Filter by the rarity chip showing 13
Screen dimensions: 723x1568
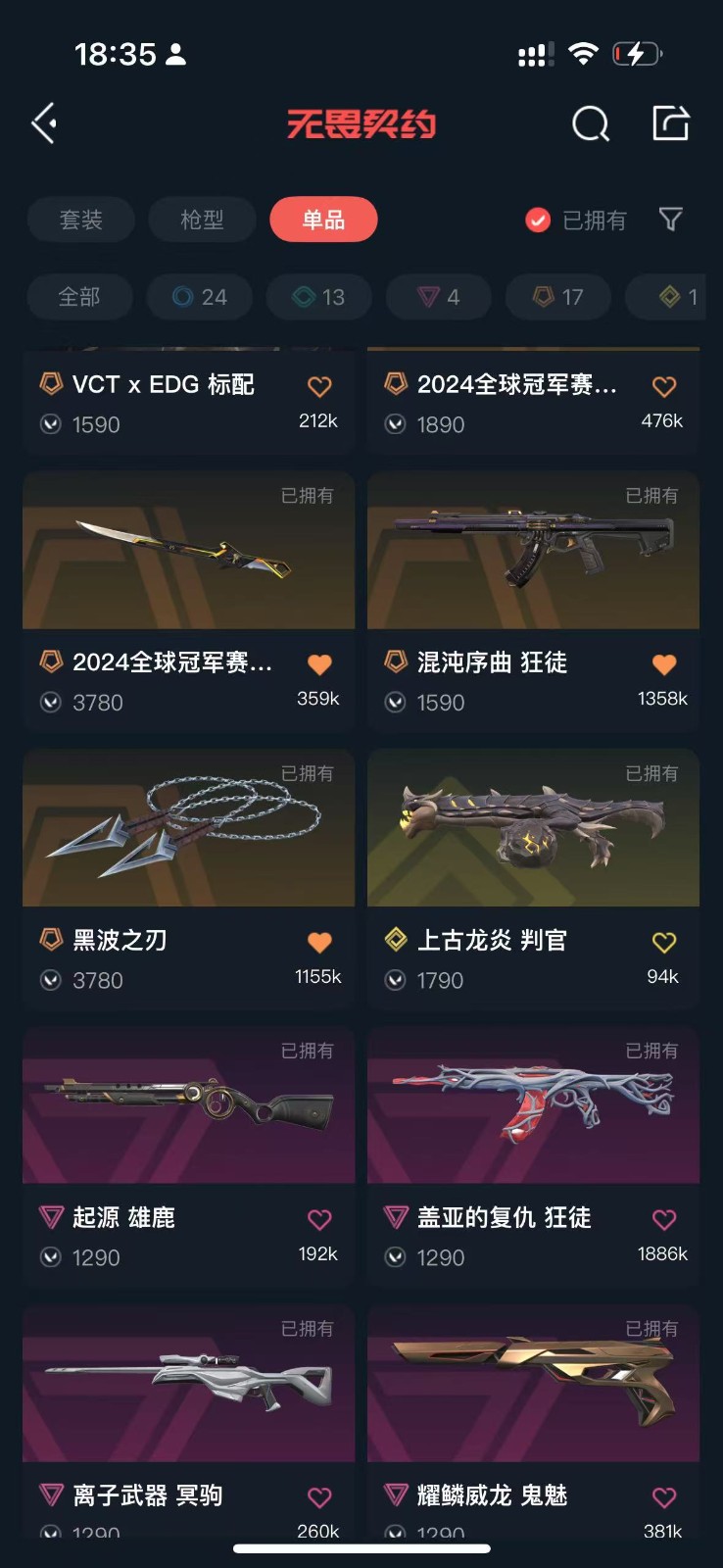tap(319, 297)
